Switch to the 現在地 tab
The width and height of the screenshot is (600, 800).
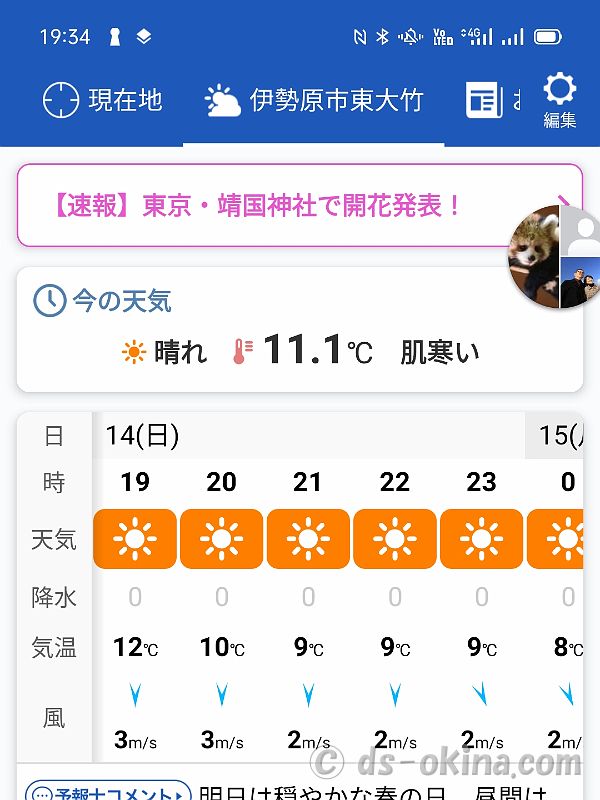102,100
